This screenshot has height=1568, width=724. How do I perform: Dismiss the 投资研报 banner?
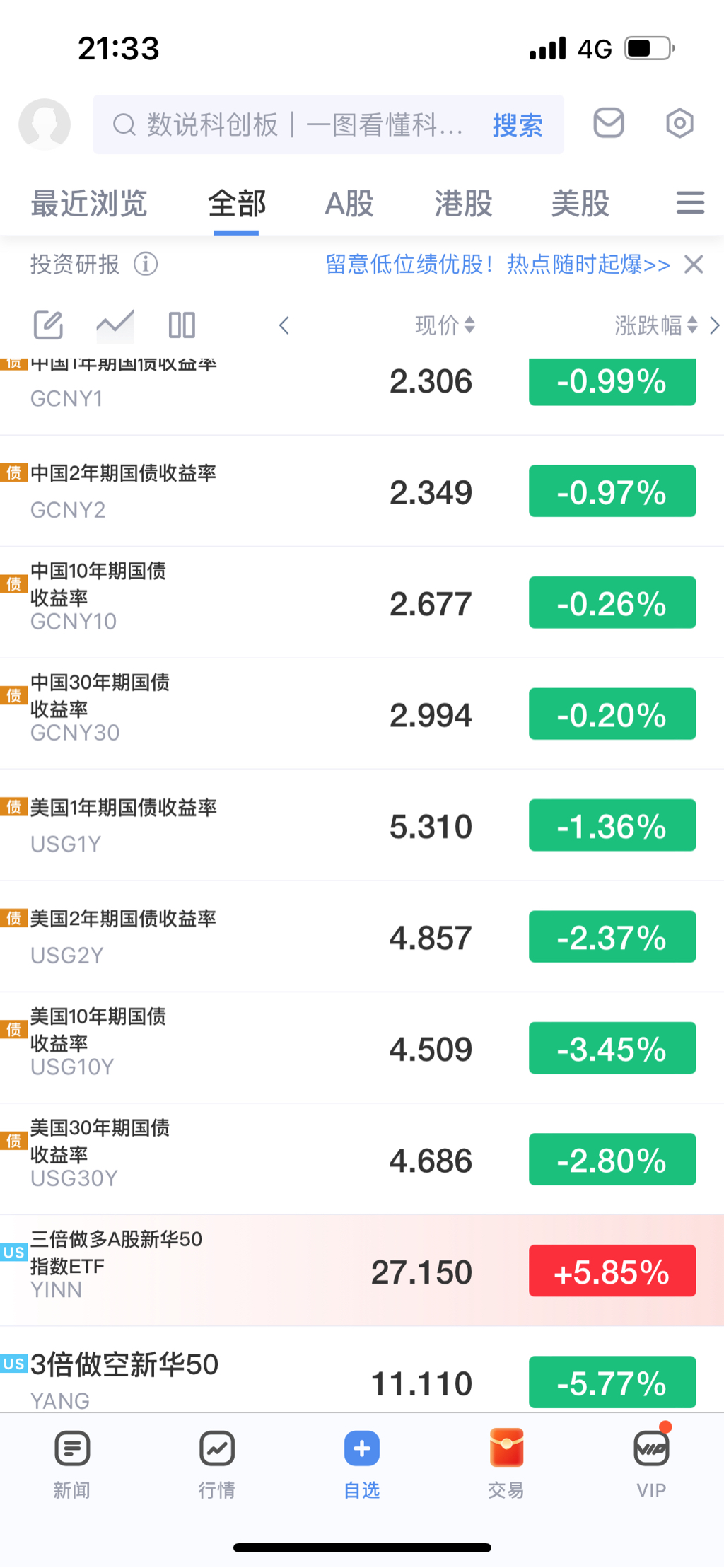(694, 265)
